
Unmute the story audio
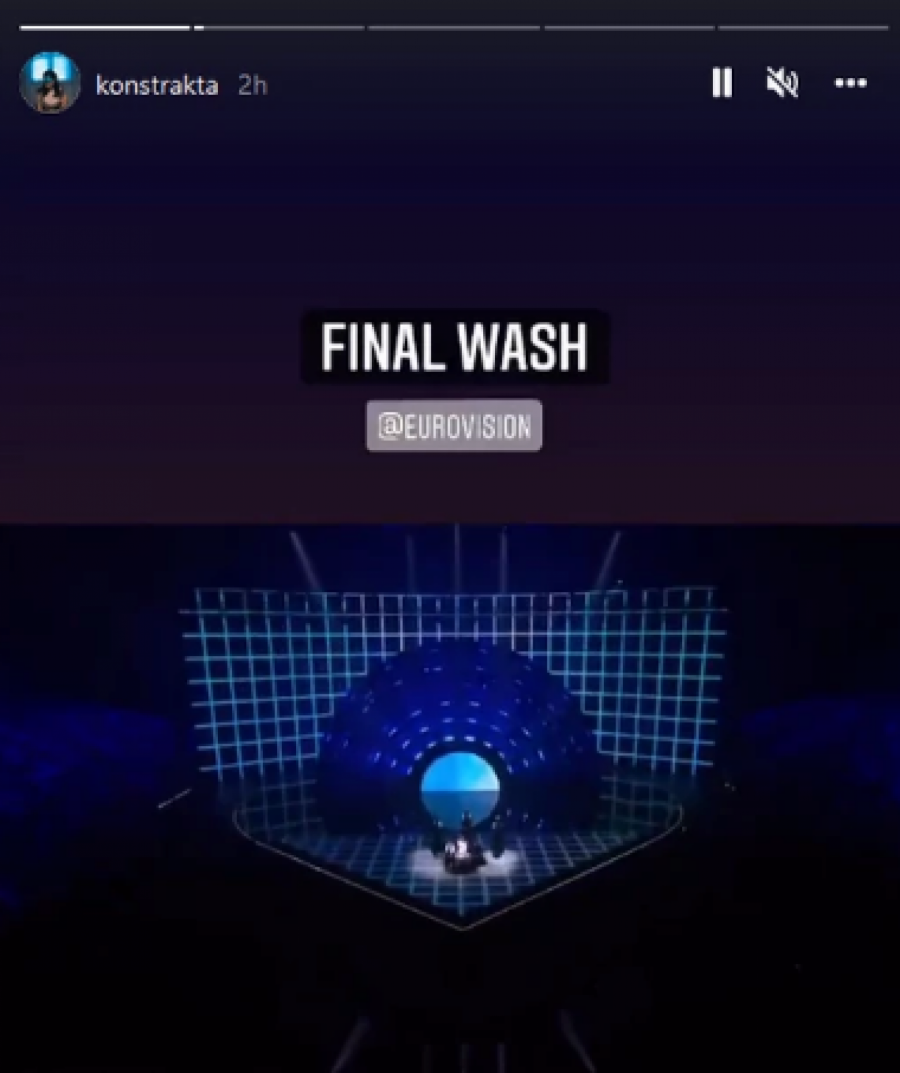click(781, 83)
